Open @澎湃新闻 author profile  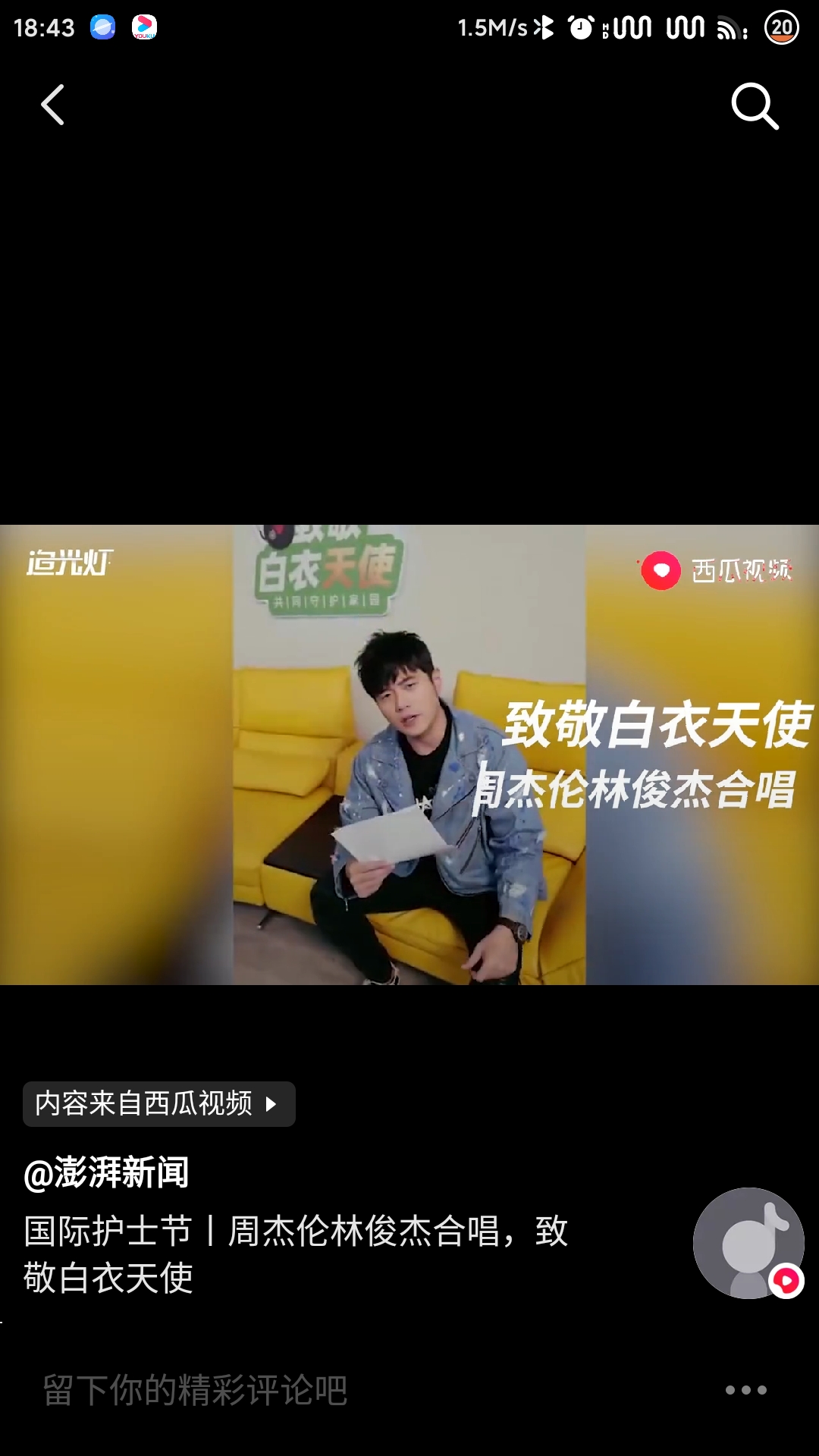(x=106, y=1172)
